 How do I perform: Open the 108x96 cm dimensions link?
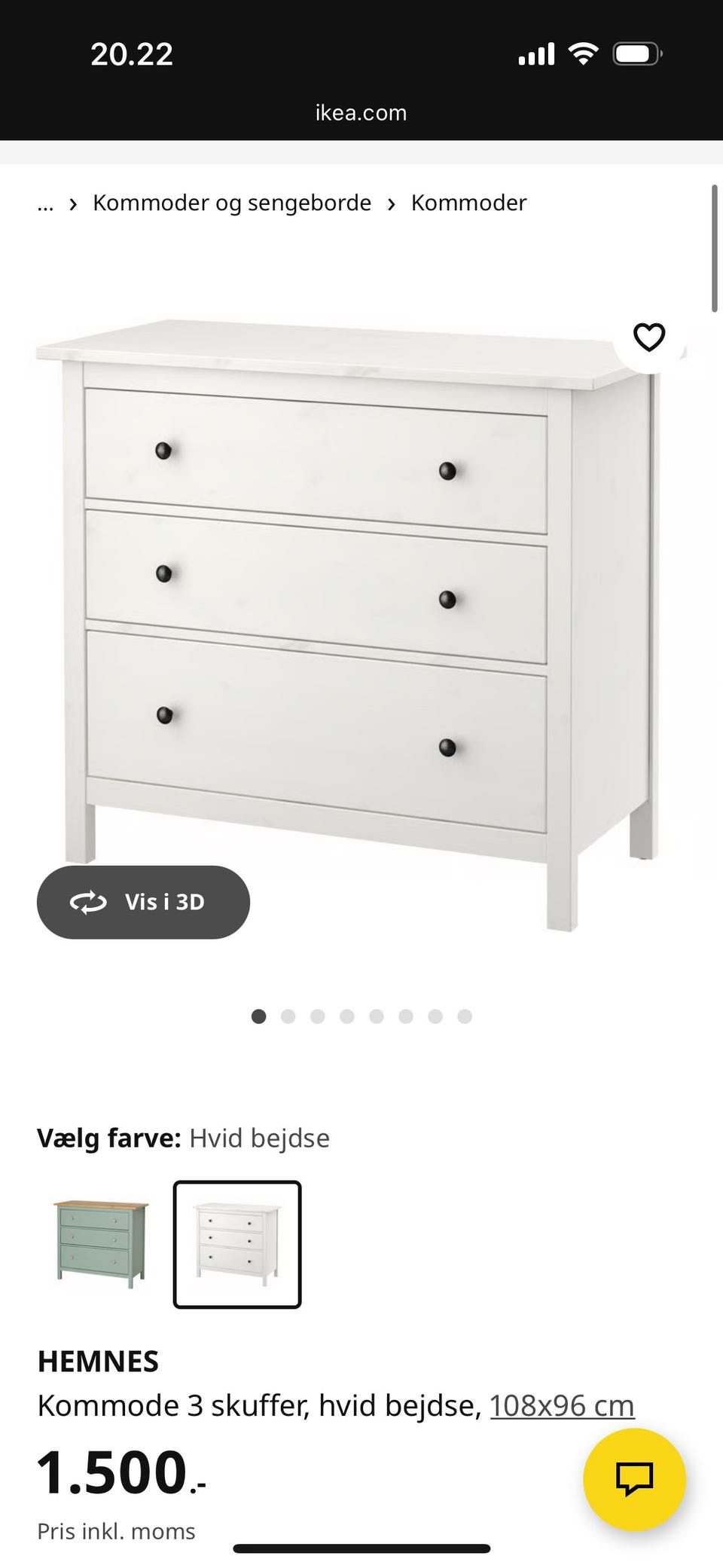(x=562, y=1405)
